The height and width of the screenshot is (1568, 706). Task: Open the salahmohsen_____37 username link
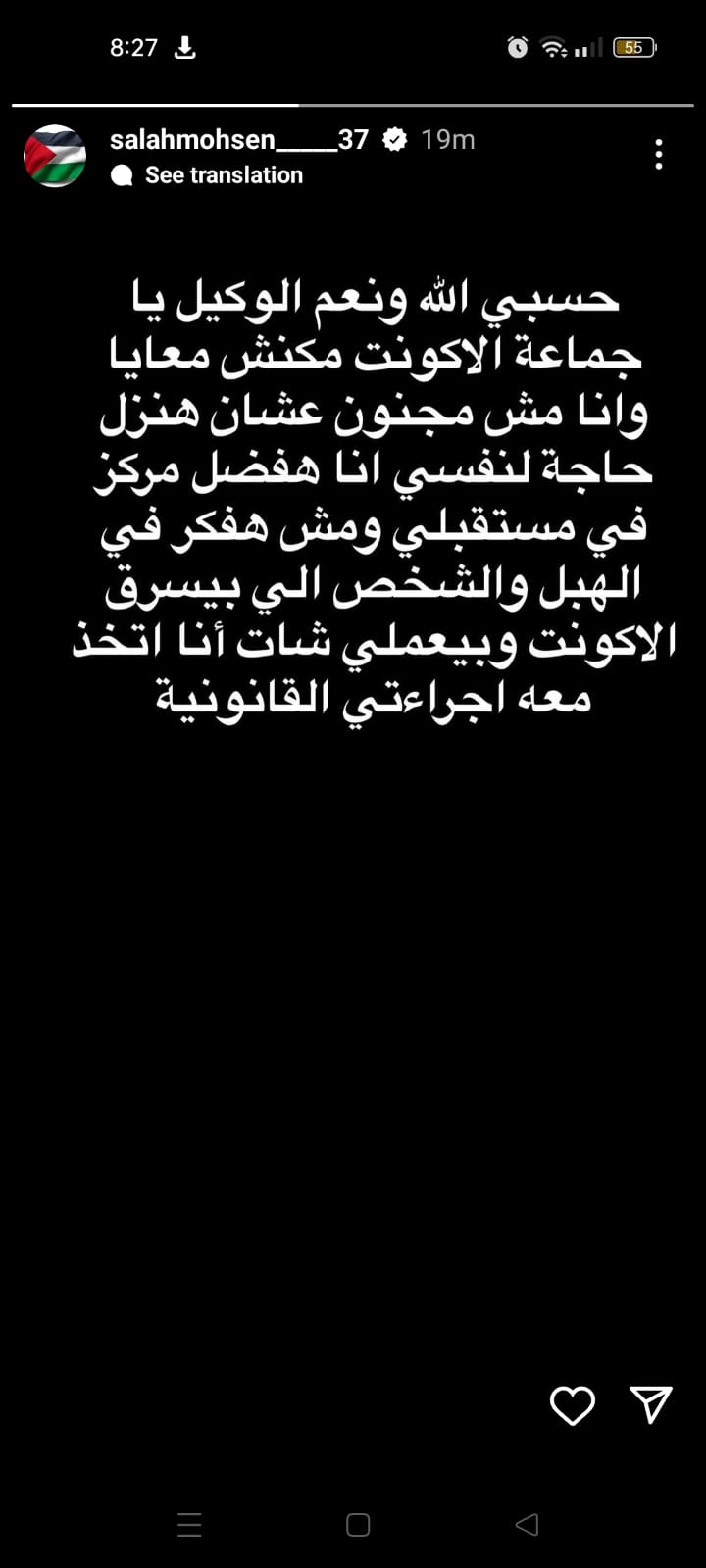pyautogui.click(x=238, y=140)
